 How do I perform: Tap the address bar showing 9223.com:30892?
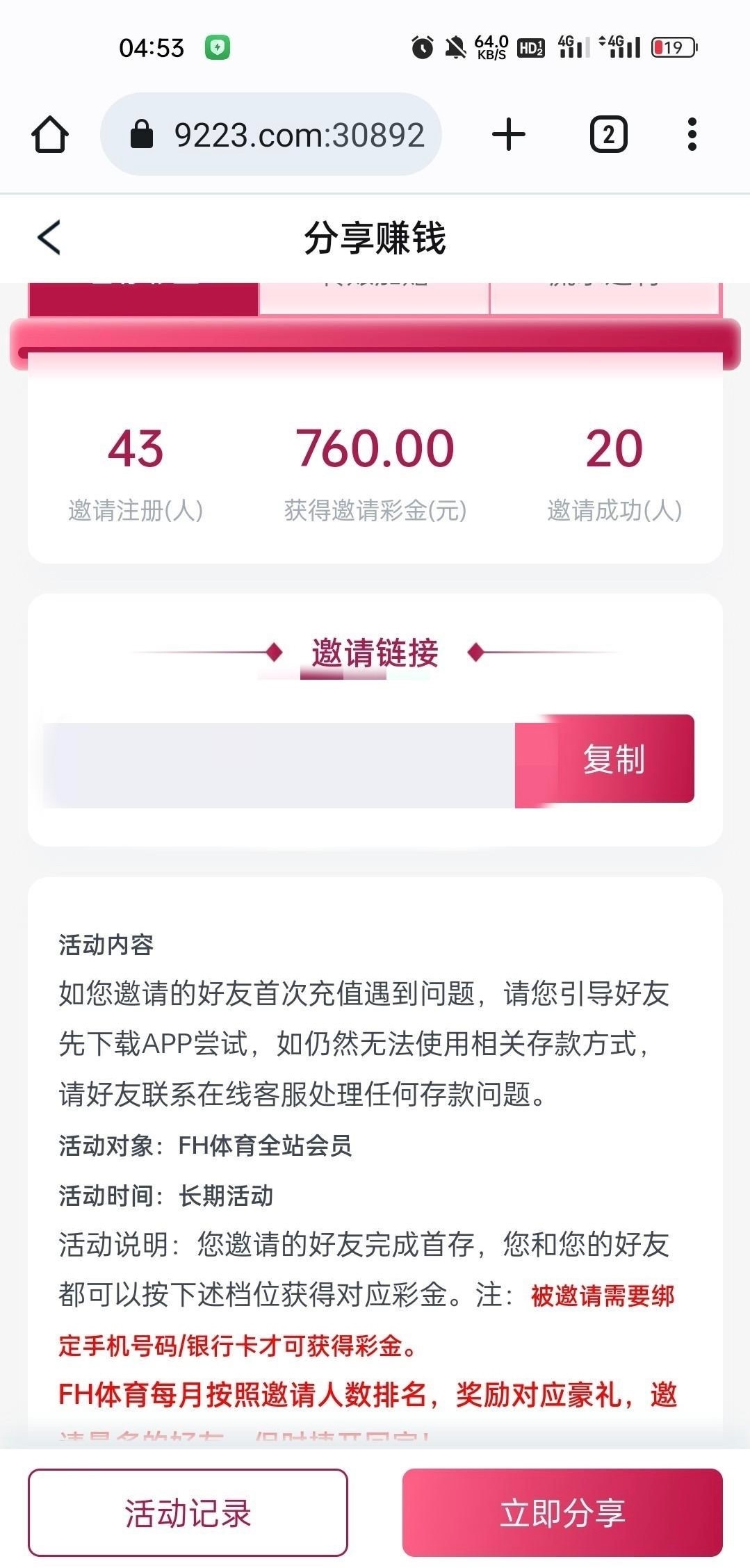pos(299,134)
